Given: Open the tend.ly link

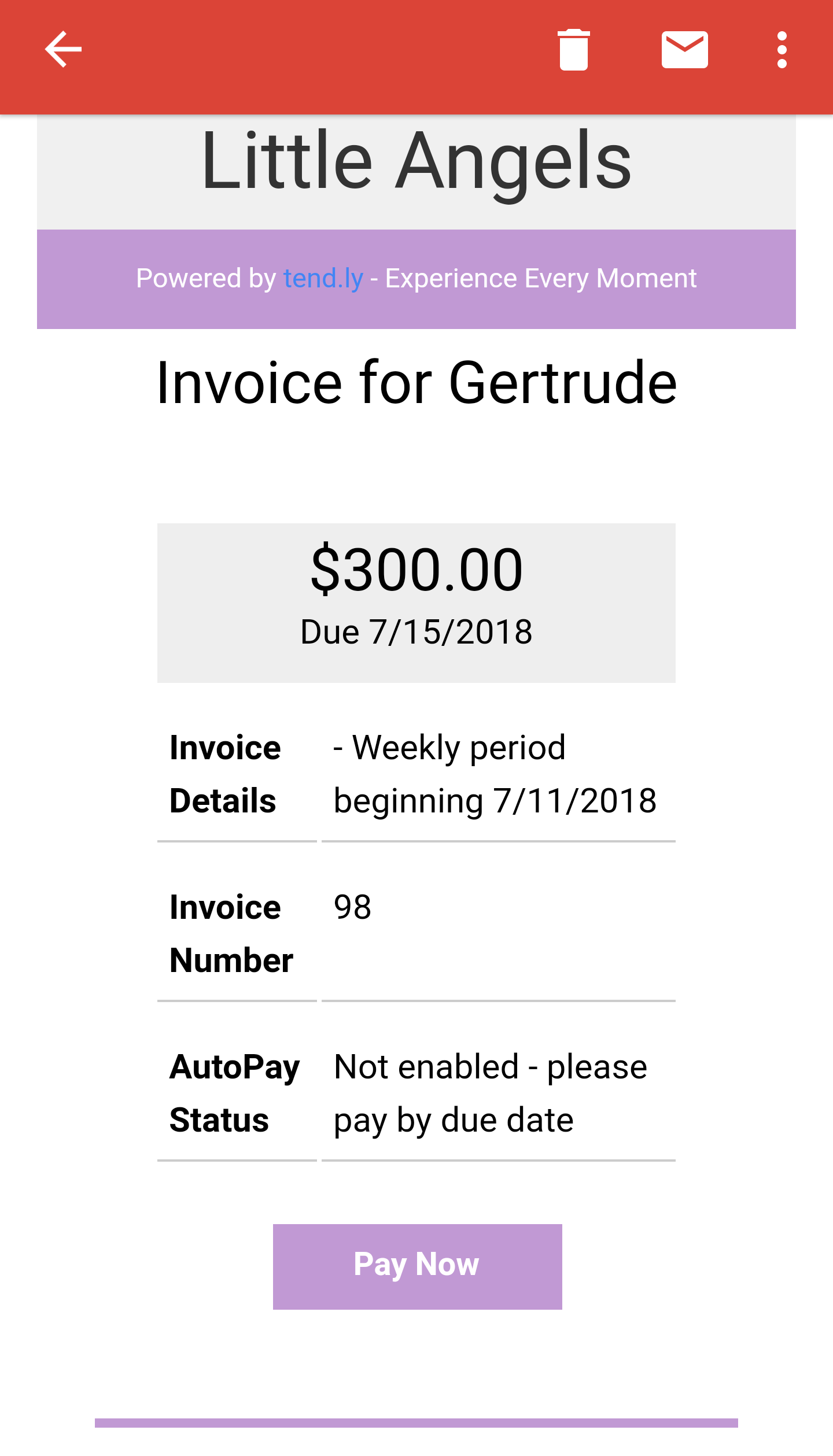Looking at the screenshot, I should click(323, 279).
